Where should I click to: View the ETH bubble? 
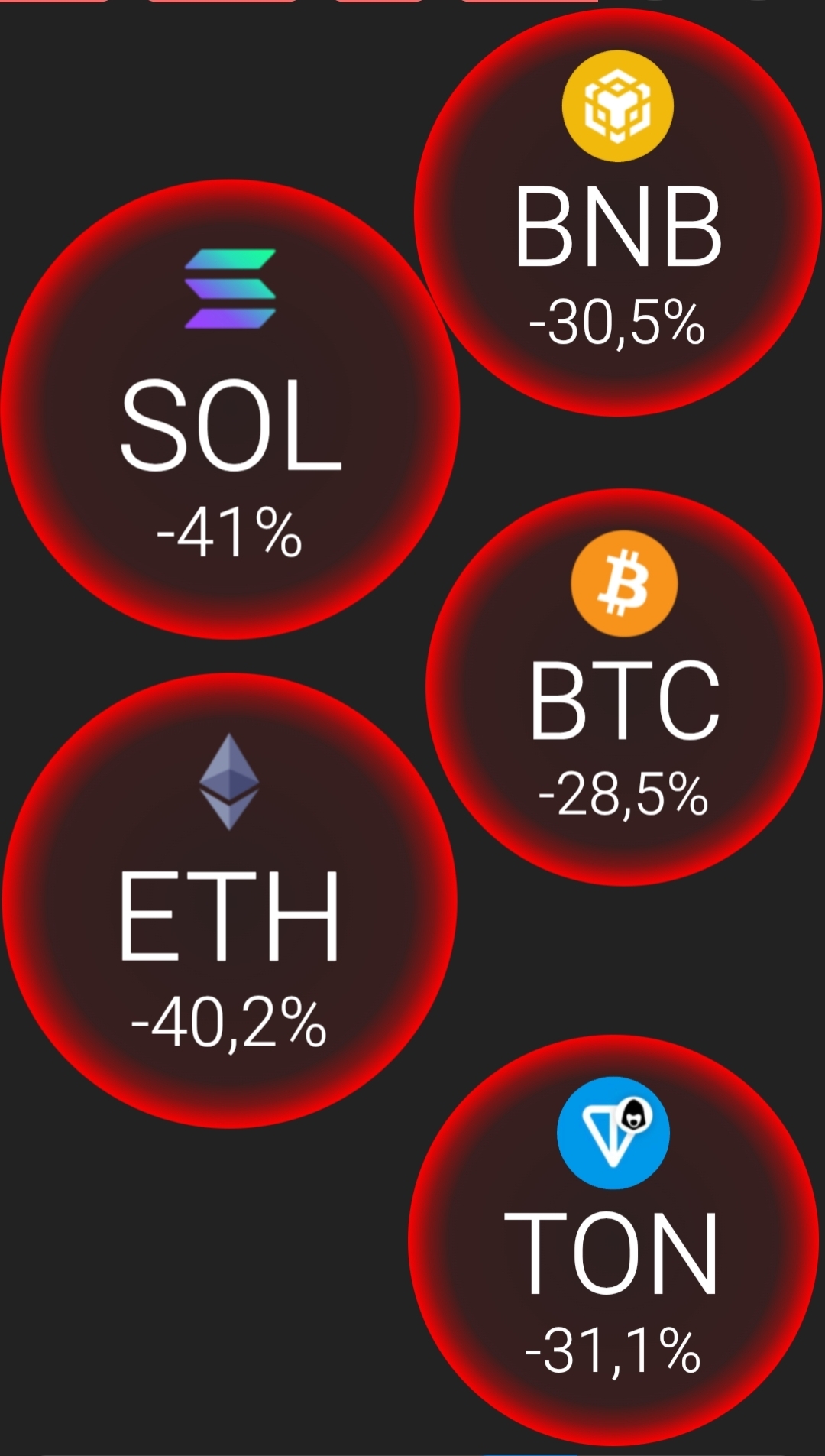(229, 900)
